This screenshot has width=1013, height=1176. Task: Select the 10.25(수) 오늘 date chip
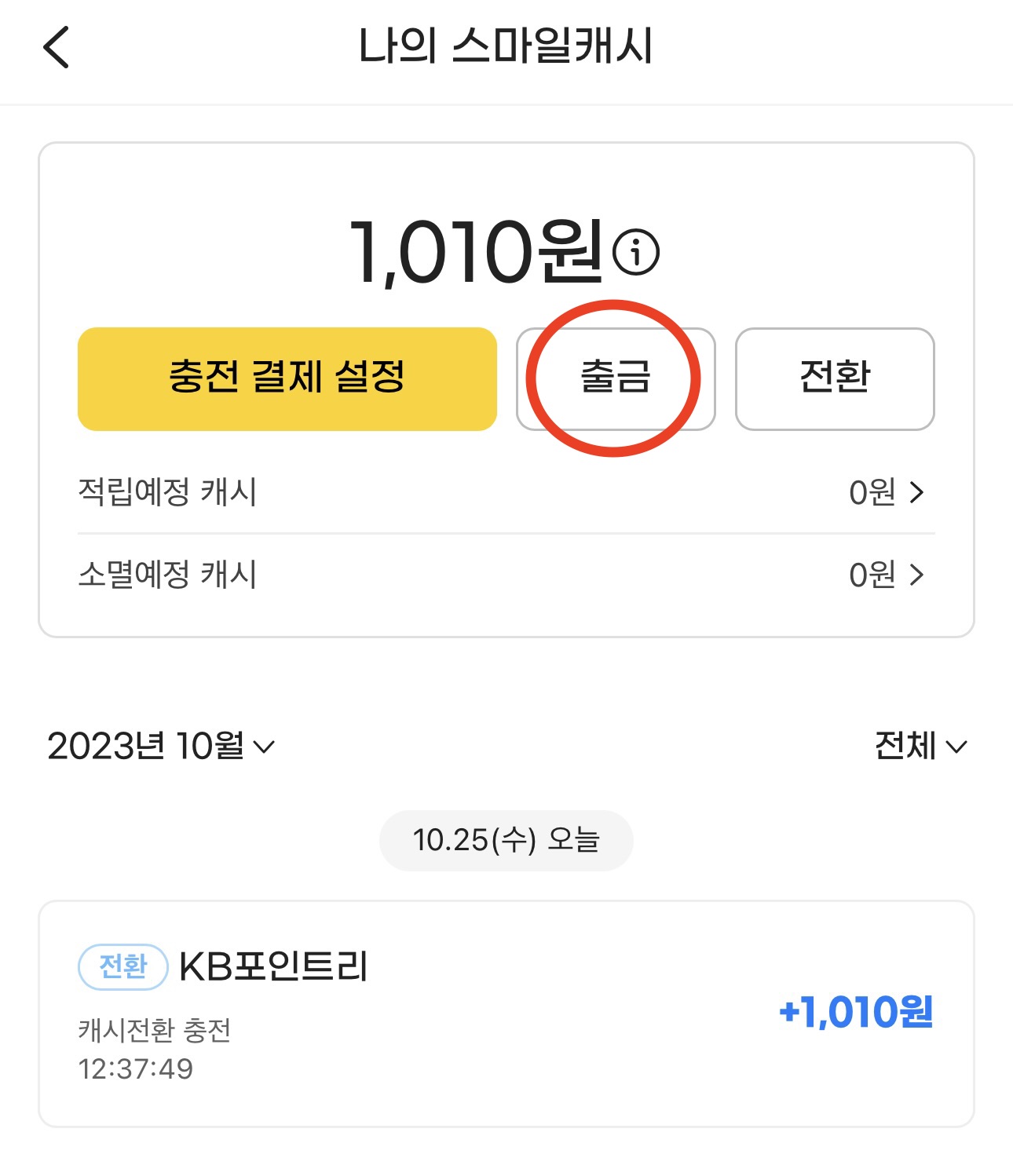(x=506, y=839)
